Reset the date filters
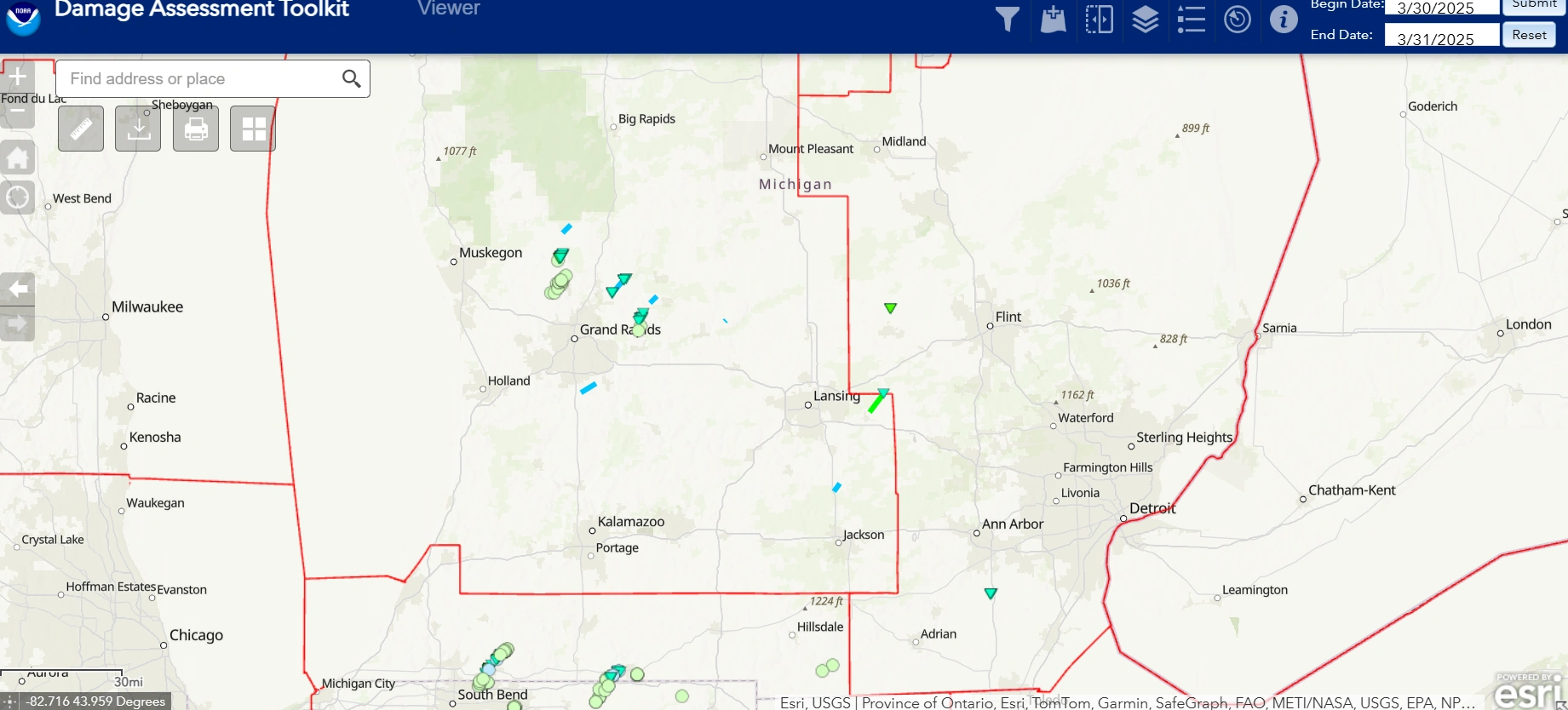 pyautogui.click(x=1529, y=35)
